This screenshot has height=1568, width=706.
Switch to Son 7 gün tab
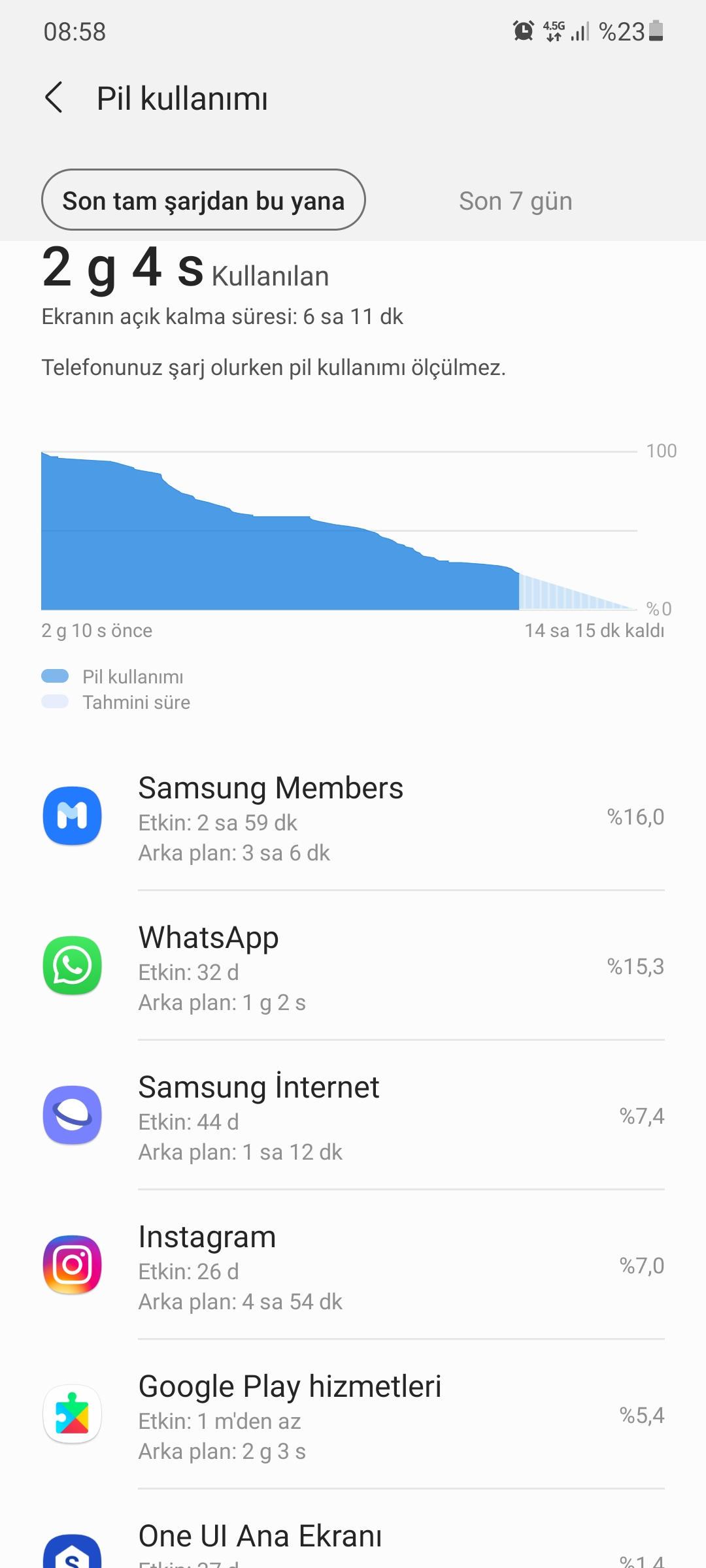[x=515, y=201]
